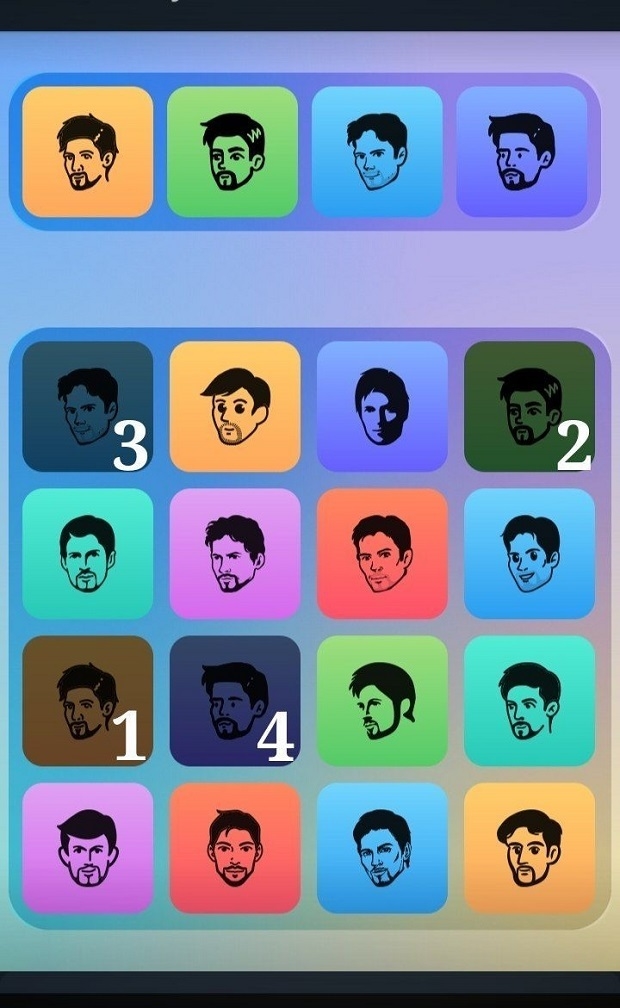Pick the purple tile with half-shadowed face

[382, 406]
